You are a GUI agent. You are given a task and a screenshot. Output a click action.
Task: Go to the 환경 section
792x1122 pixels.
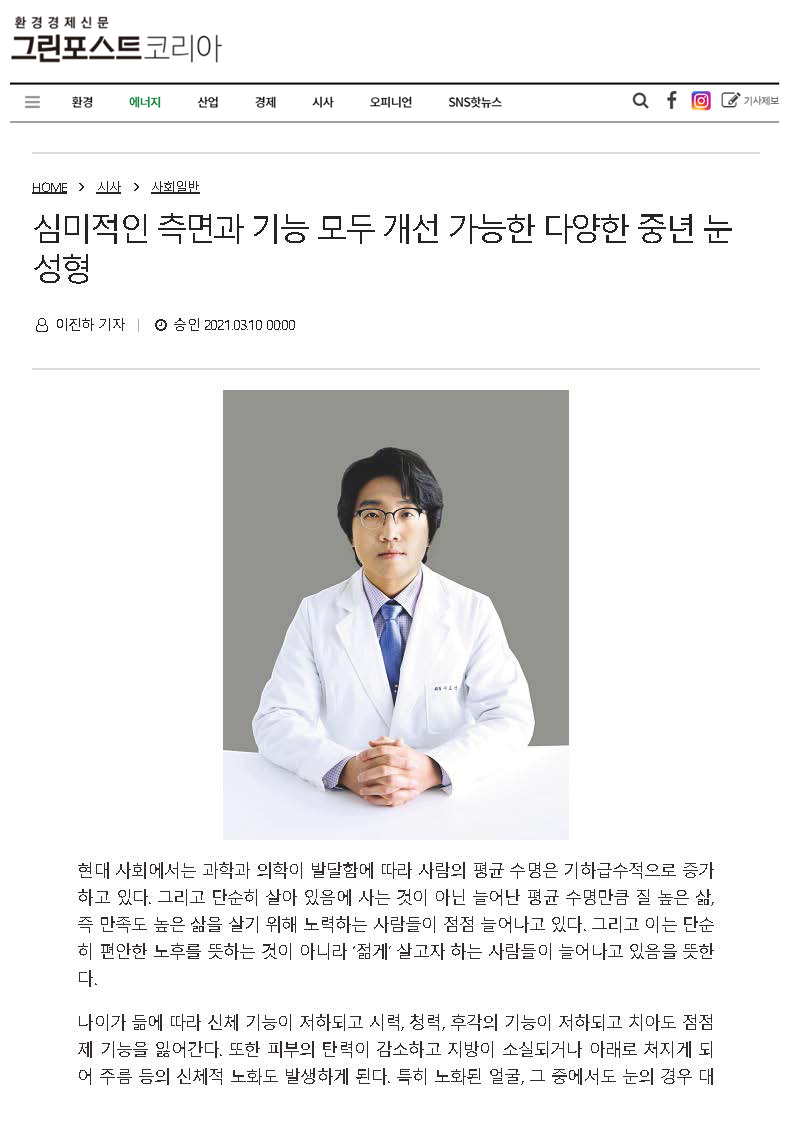pyautogui.click(x=82, y=102)
